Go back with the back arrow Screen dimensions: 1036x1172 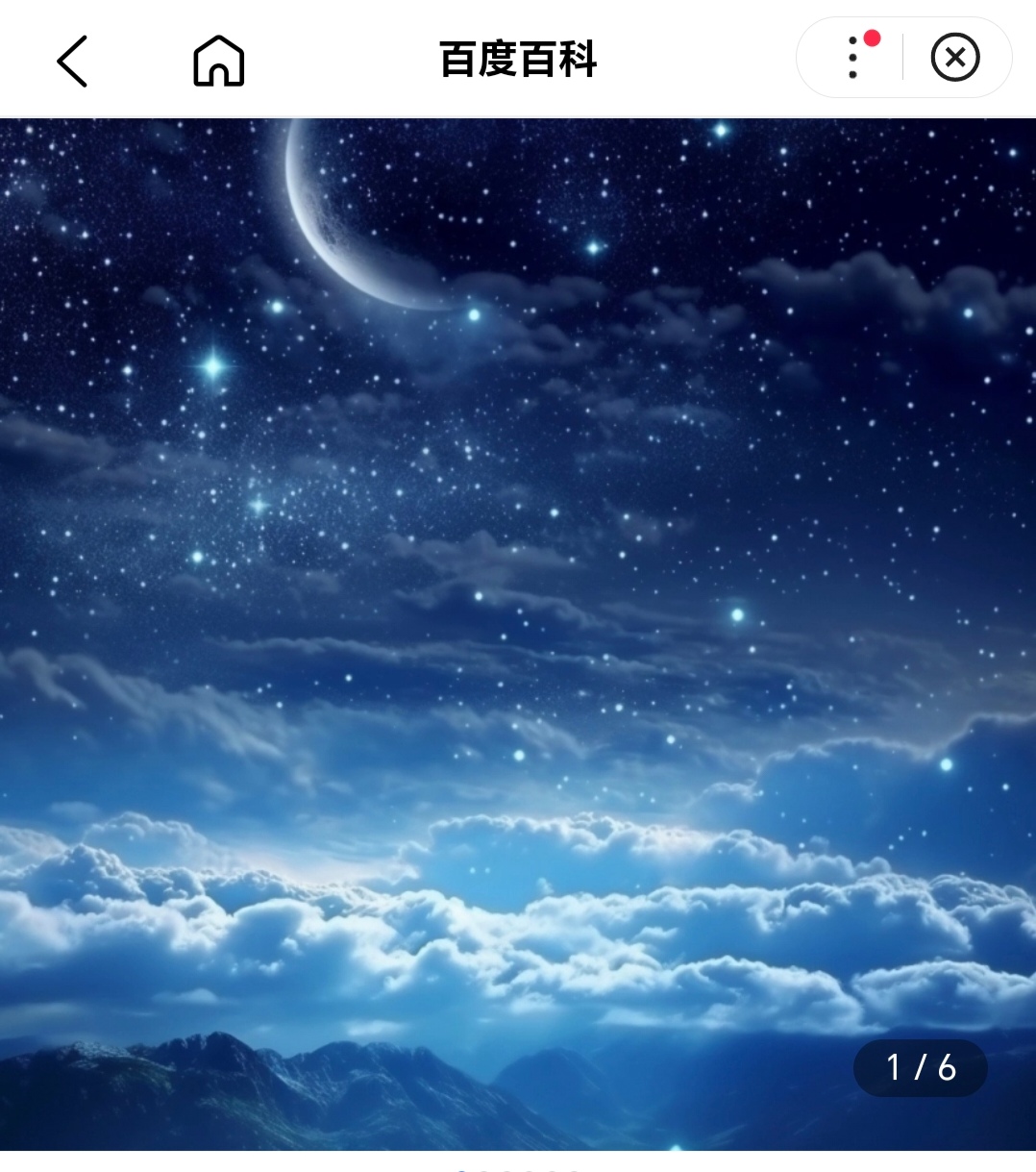tap(72, 61)
